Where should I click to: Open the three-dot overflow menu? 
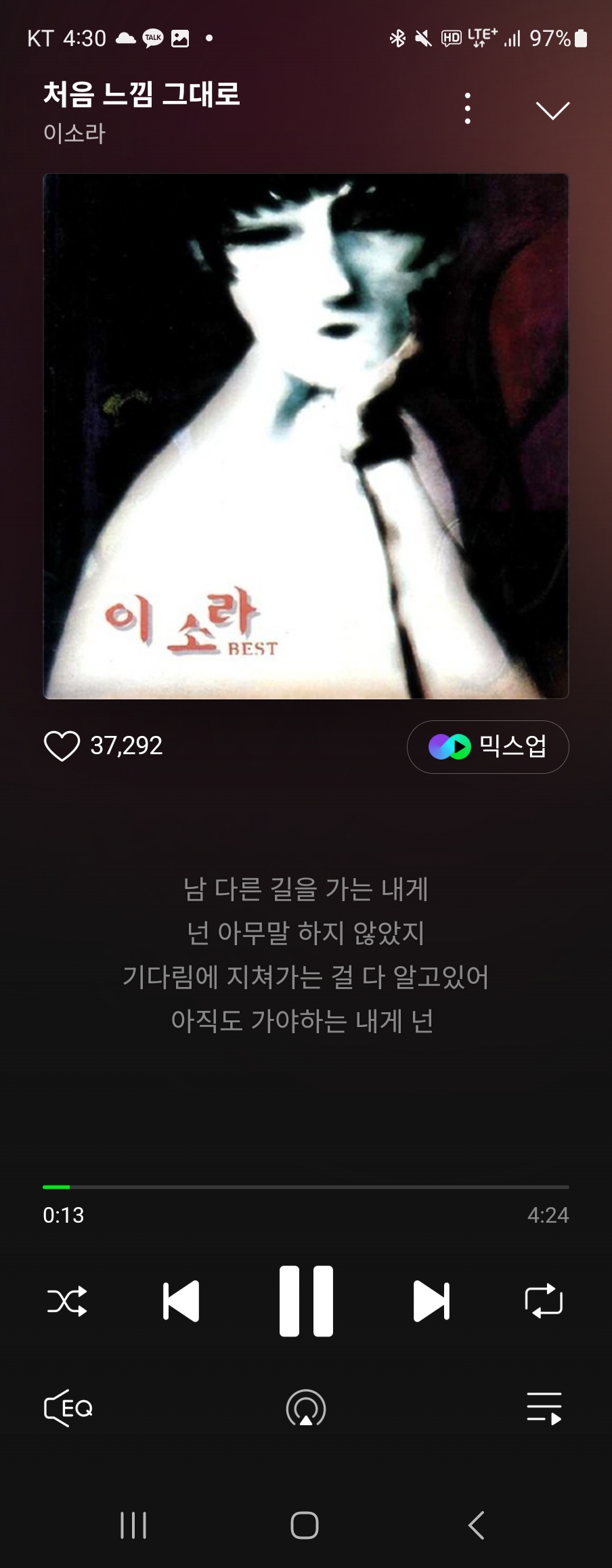coord(467,108)
